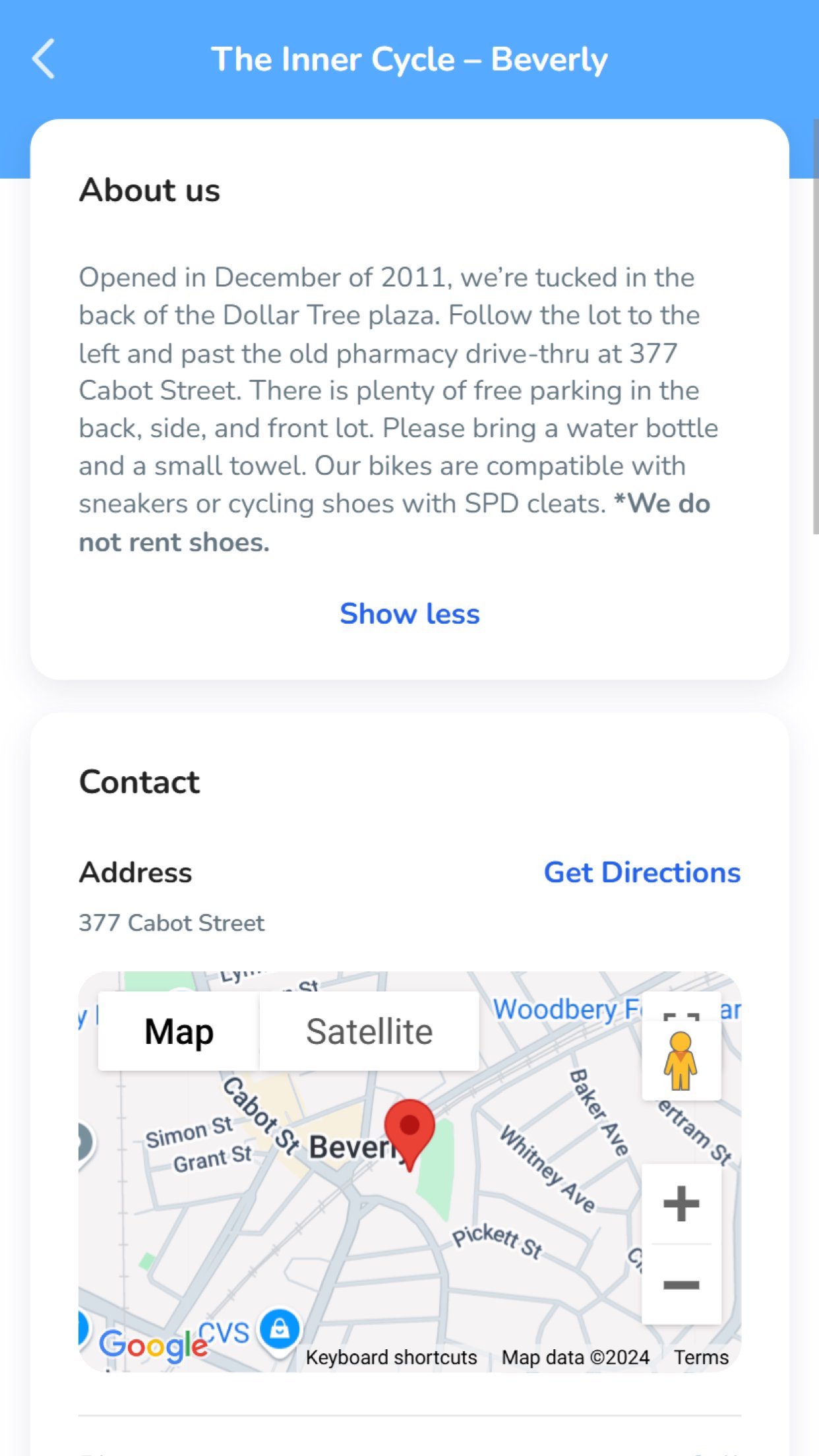Open Get Directions for the studio
The height and width of the screenshot is (1456, 819).
tap(642, 872)
